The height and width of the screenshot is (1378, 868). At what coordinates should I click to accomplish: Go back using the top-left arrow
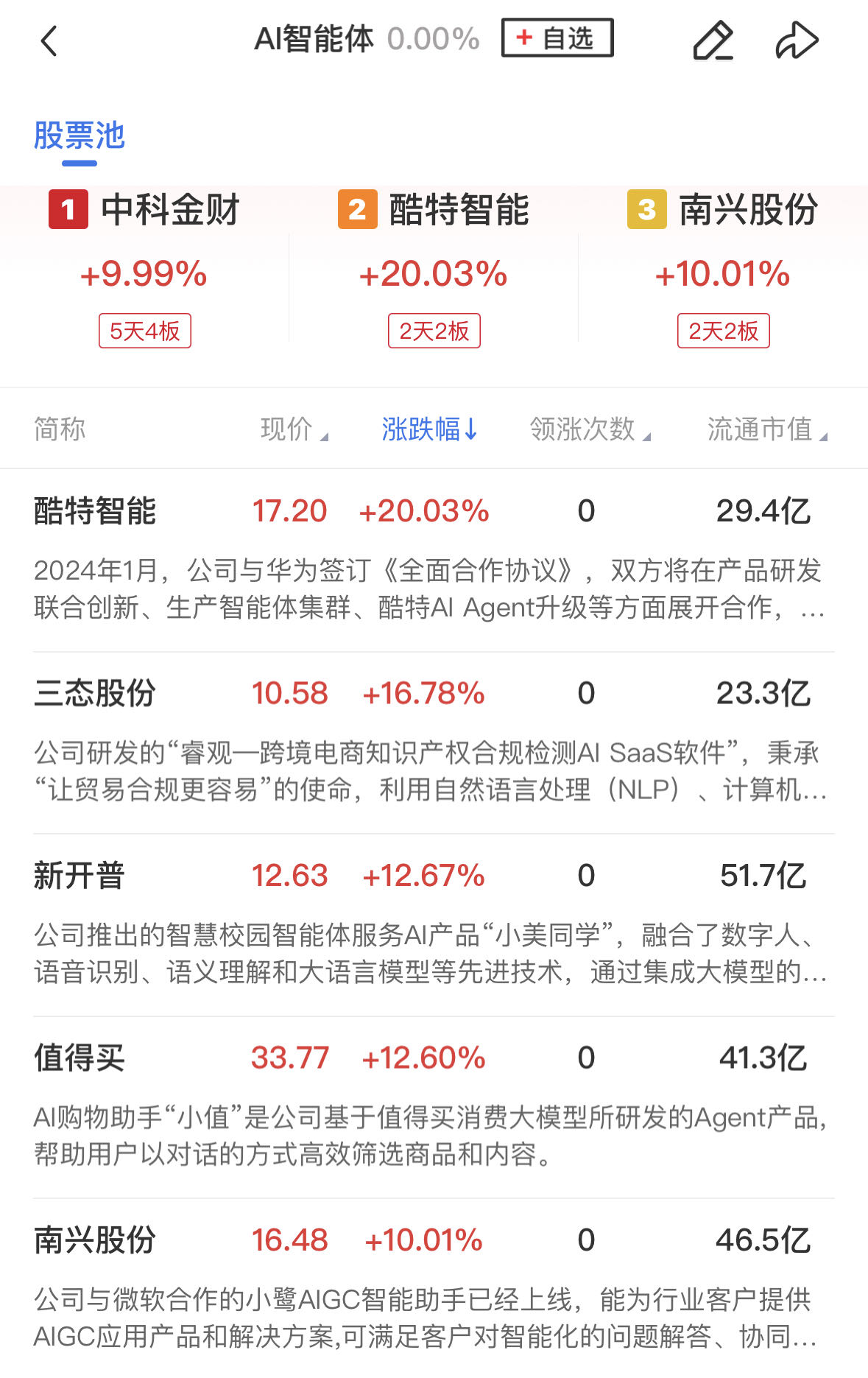point(49,41)
